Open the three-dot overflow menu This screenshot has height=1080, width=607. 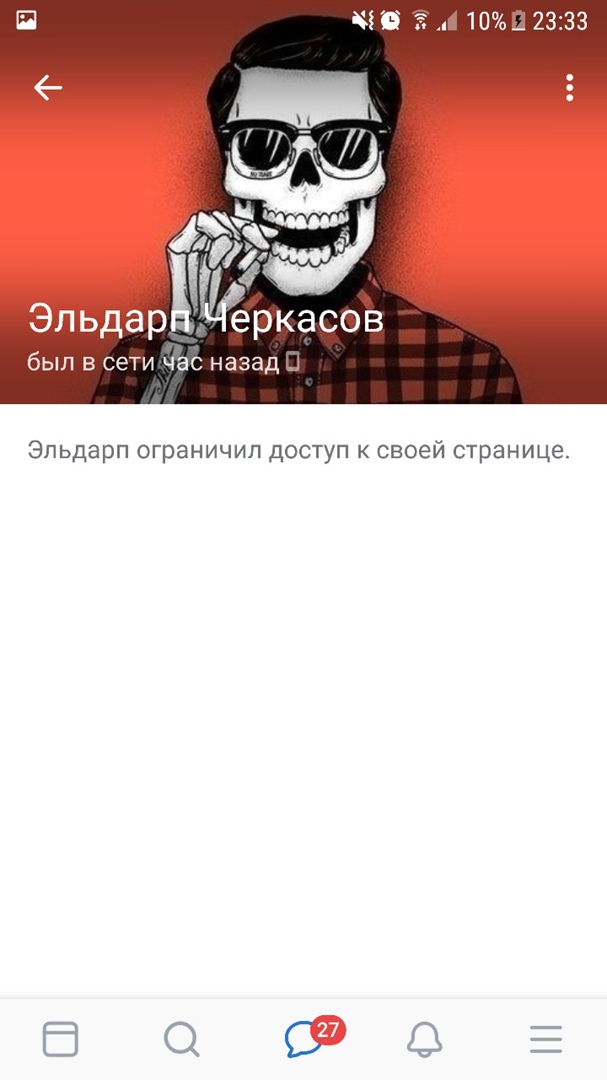tap(569, 88)
